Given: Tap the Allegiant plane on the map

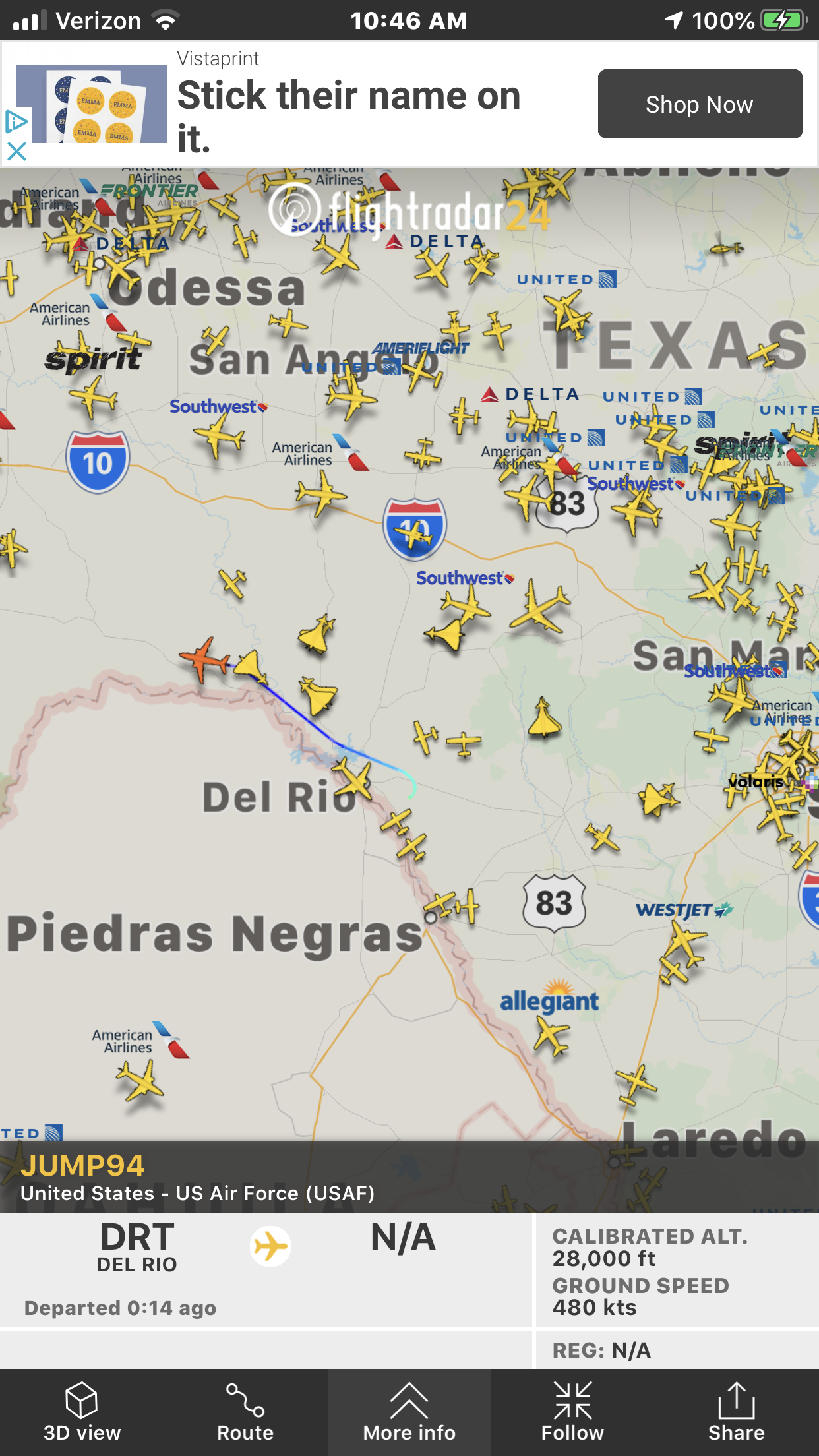Looking at the screenshot, I should pyautogui.click(x=551, y=1034).
